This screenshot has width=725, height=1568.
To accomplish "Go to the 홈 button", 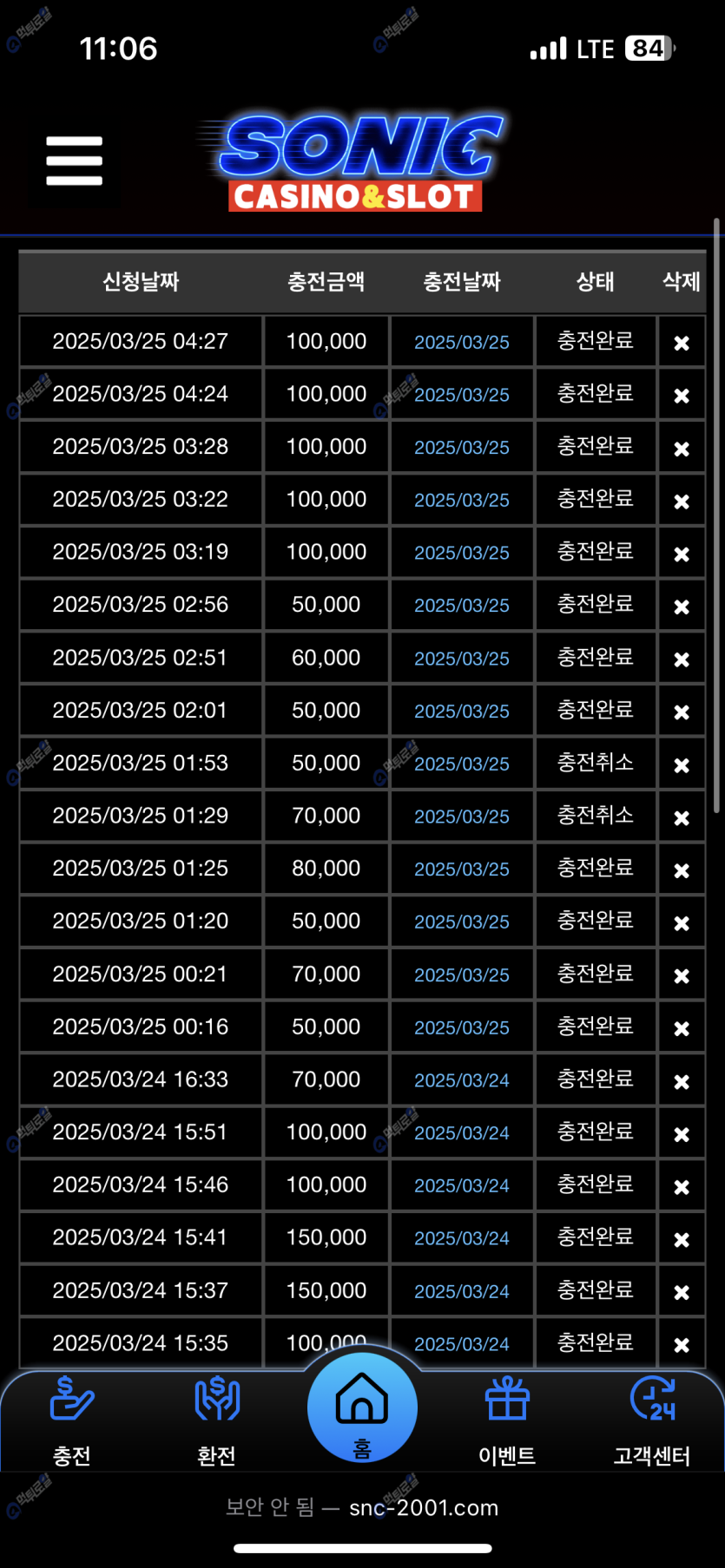I will (x=362, y=1407).
